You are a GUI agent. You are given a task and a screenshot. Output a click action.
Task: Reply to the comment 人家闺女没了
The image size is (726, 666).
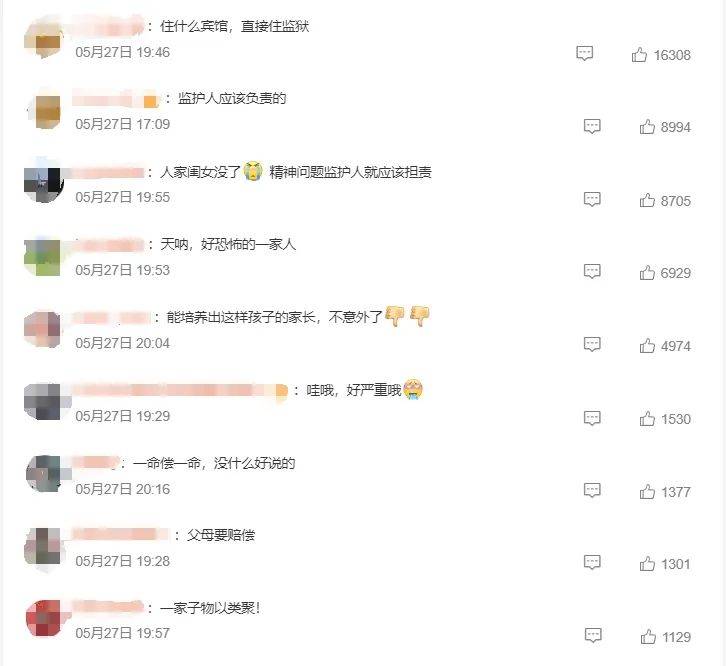coord(592,200)
